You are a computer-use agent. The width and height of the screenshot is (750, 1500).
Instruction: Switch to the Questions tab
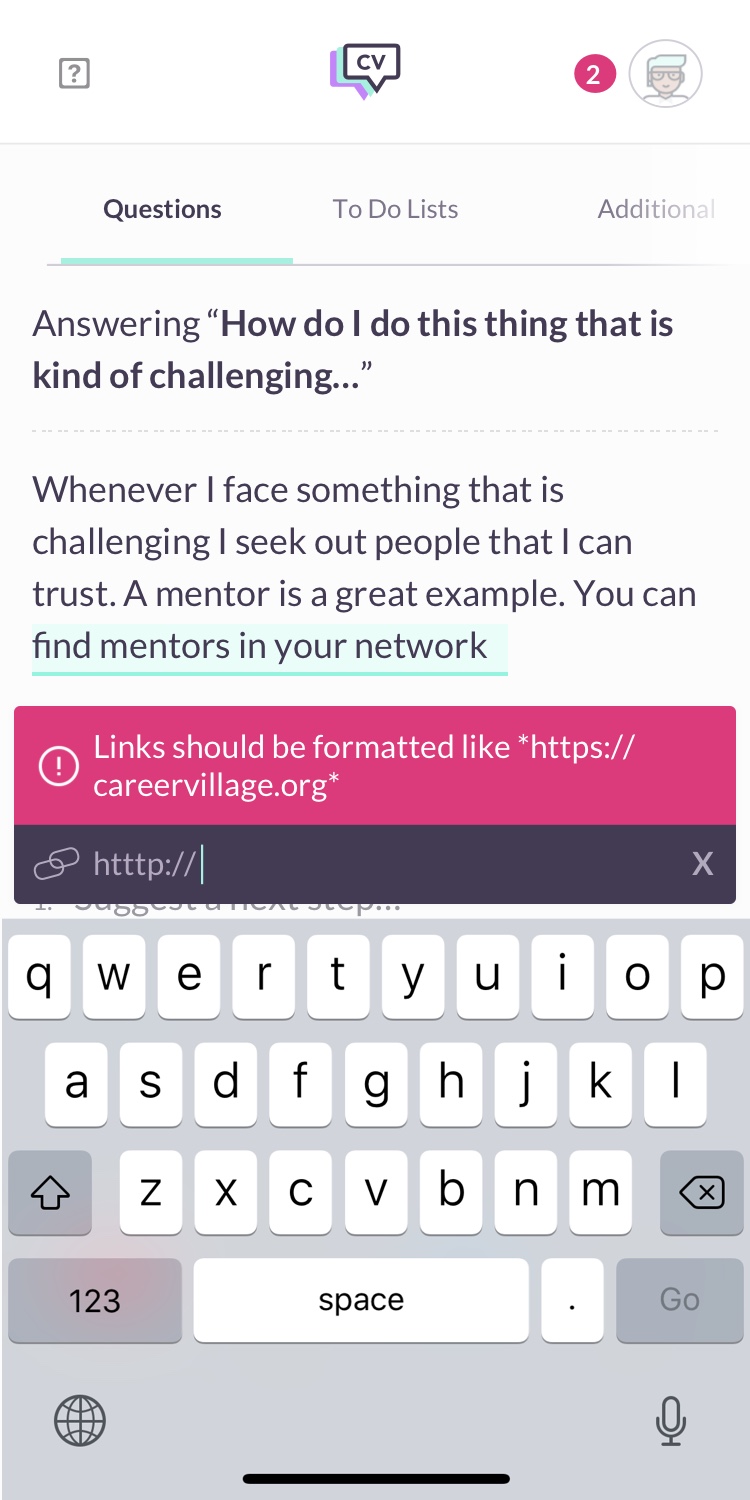(x=163, y=209)
